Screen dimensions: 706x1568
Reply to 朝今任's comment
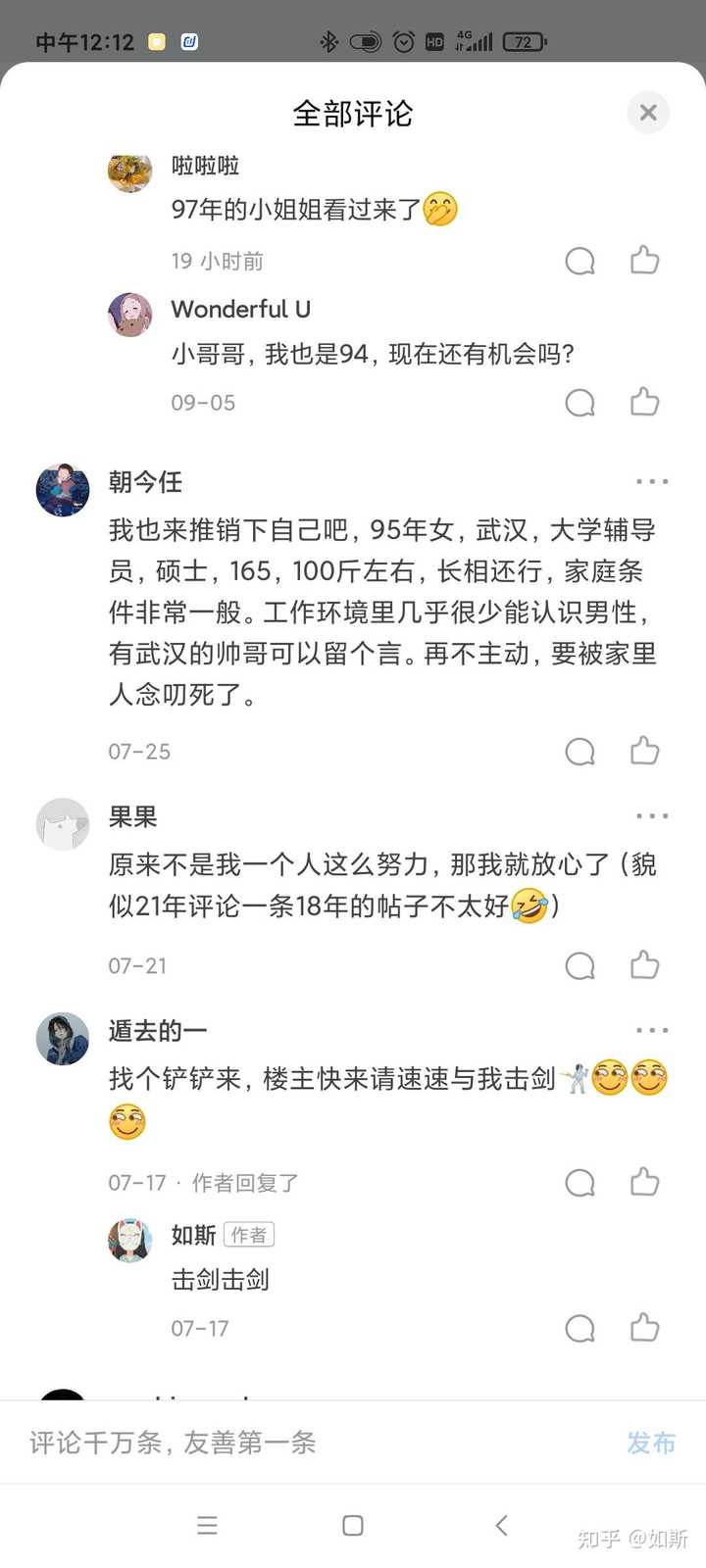580,751
